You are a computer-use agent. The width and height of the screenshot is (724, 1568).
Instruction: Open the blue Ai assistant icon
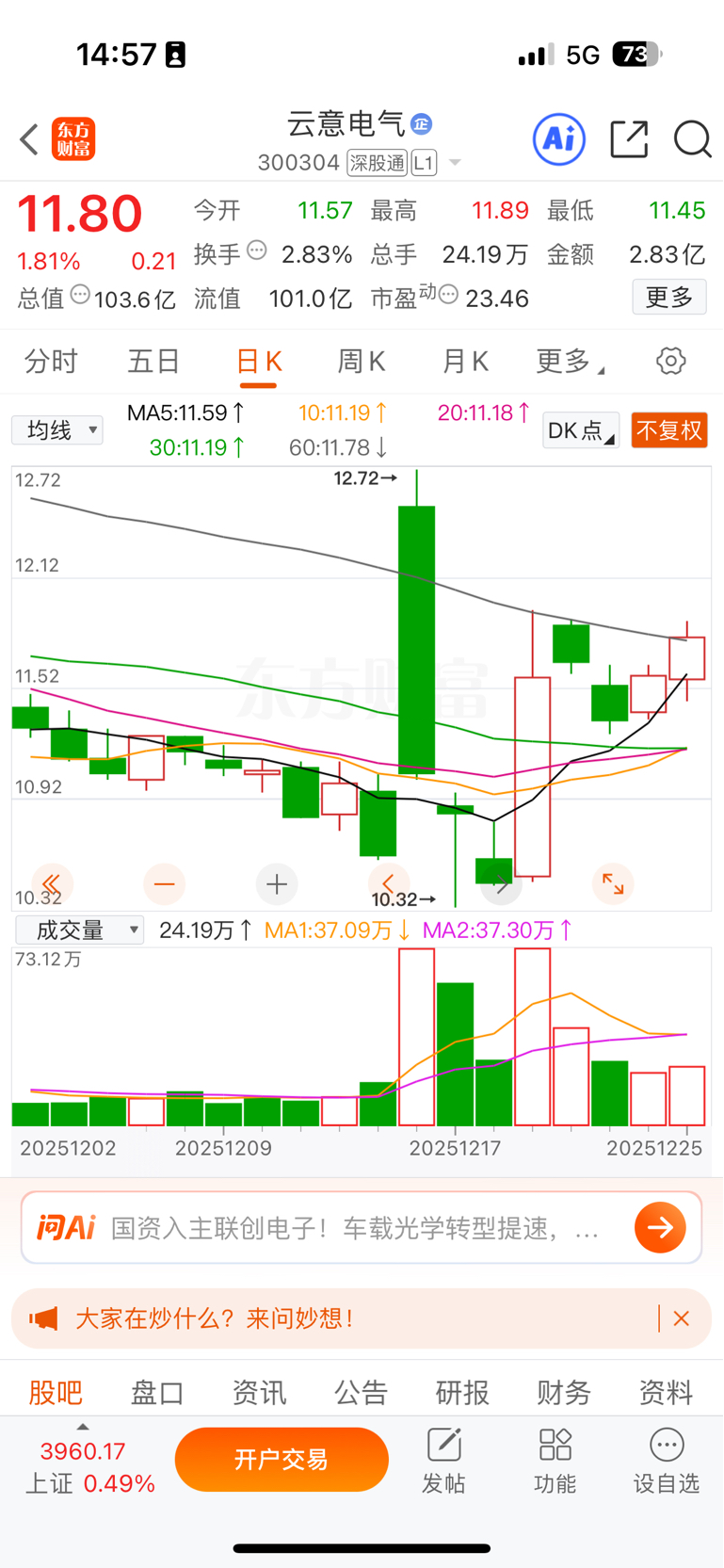(x=559, y=139)
